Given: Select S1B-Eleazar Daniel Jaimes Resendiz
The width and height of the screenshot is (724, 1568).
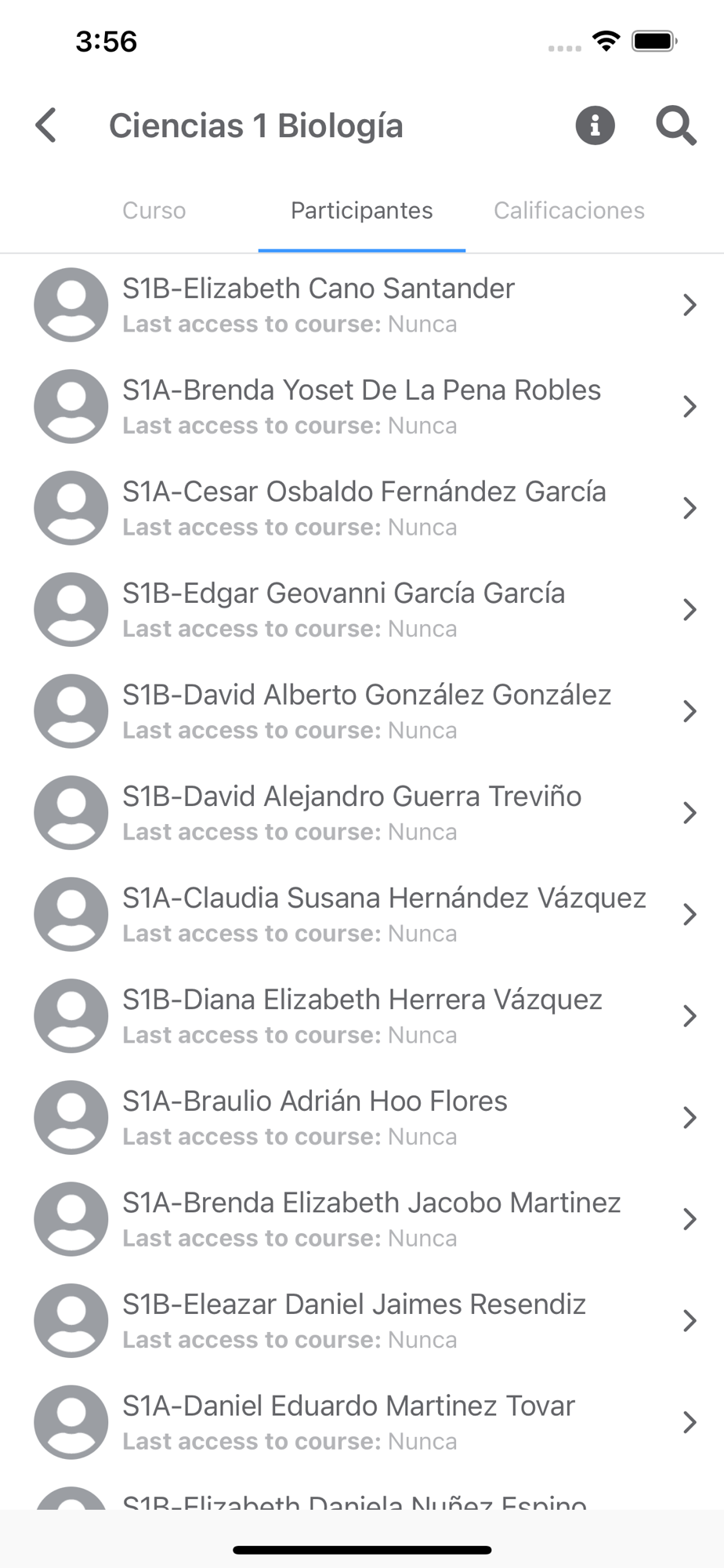Looking at the screenshot, I should pos(362,1320).
